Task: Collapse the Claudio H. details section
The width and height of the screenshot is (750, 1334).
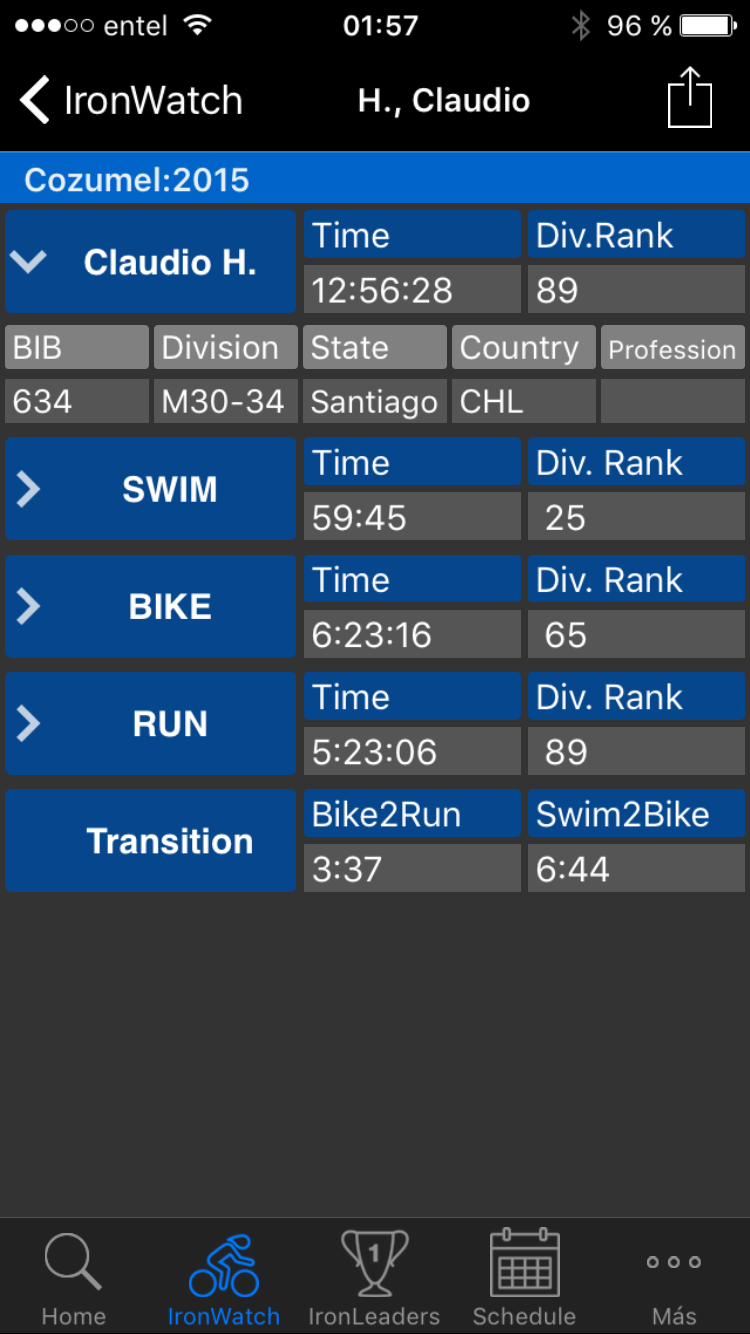Action: click(150, 262)
